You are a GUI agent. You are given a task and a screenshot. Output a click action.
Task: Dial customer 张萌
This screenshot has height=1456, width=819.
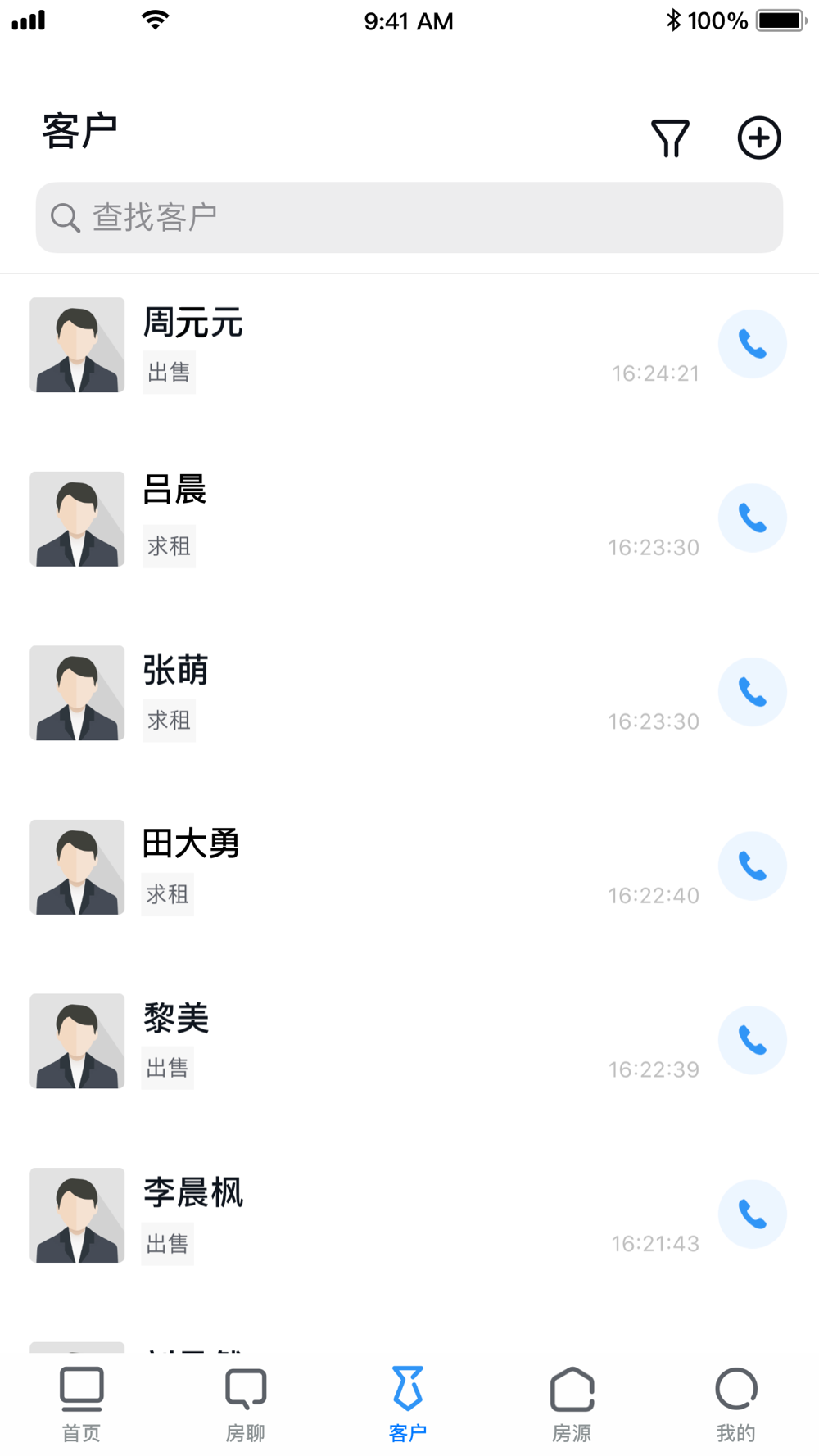(752, 692)
